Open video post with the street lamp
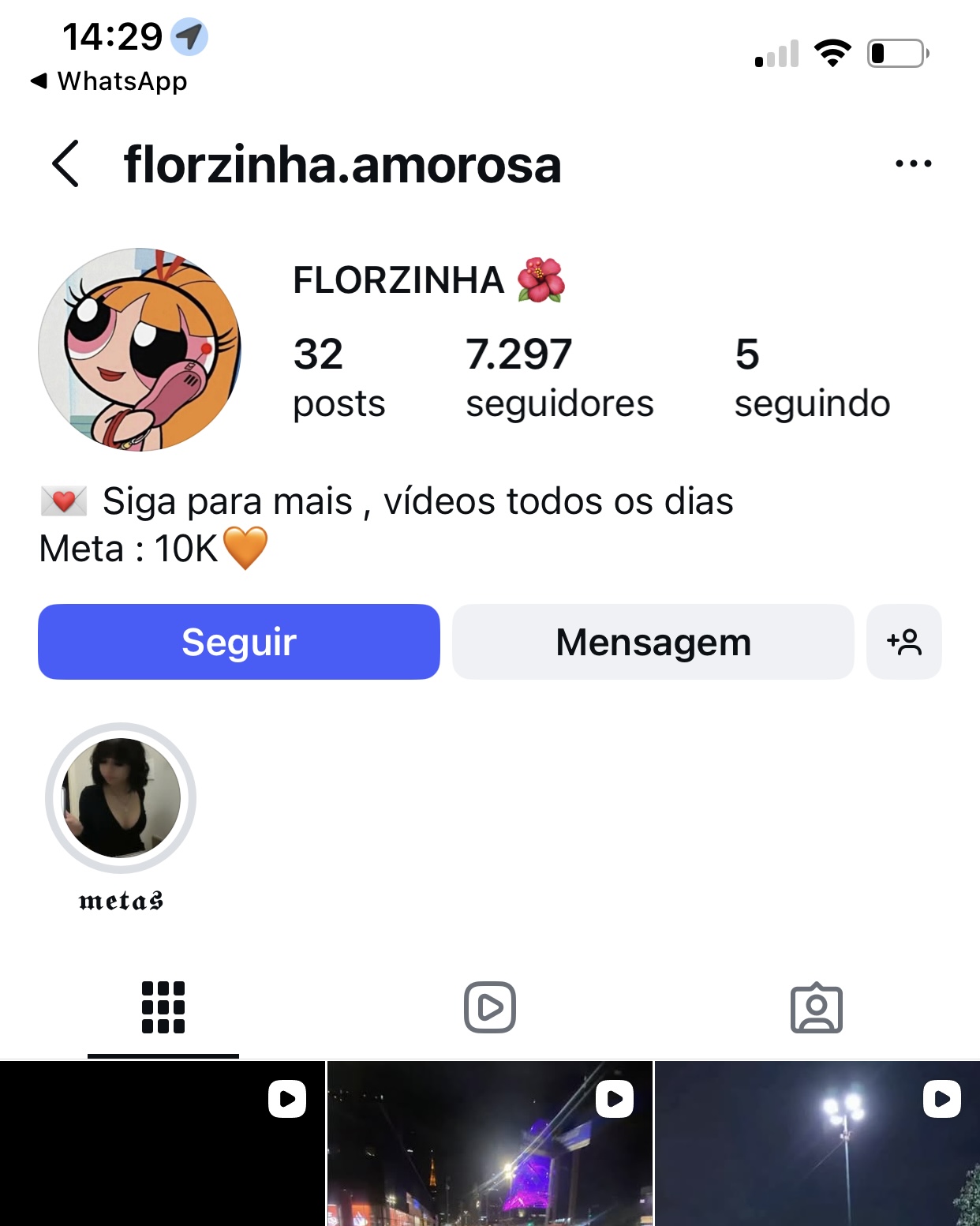 pos(817,1143)
